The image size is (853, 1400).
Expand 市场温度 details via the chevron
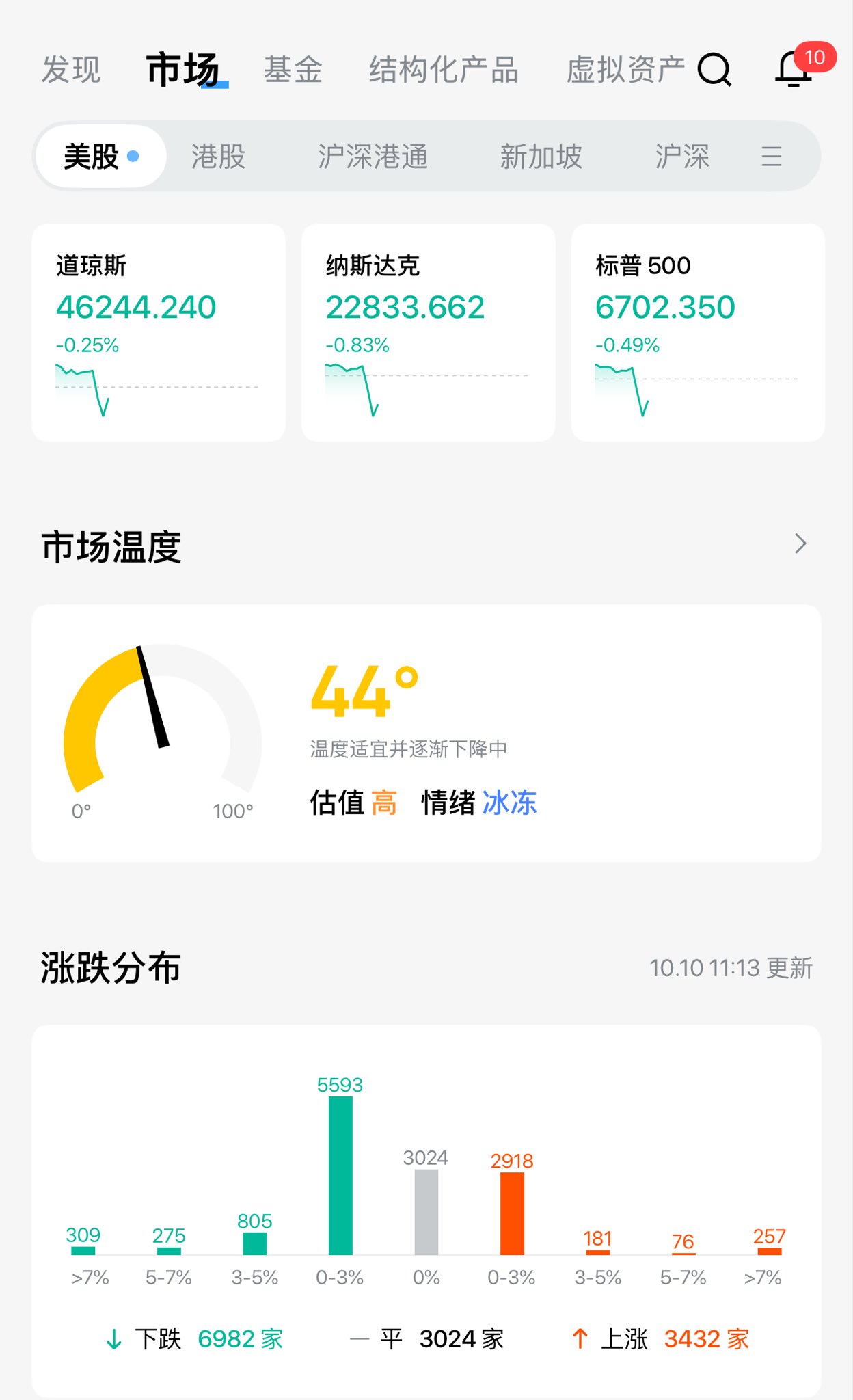[x=800, y=544]
